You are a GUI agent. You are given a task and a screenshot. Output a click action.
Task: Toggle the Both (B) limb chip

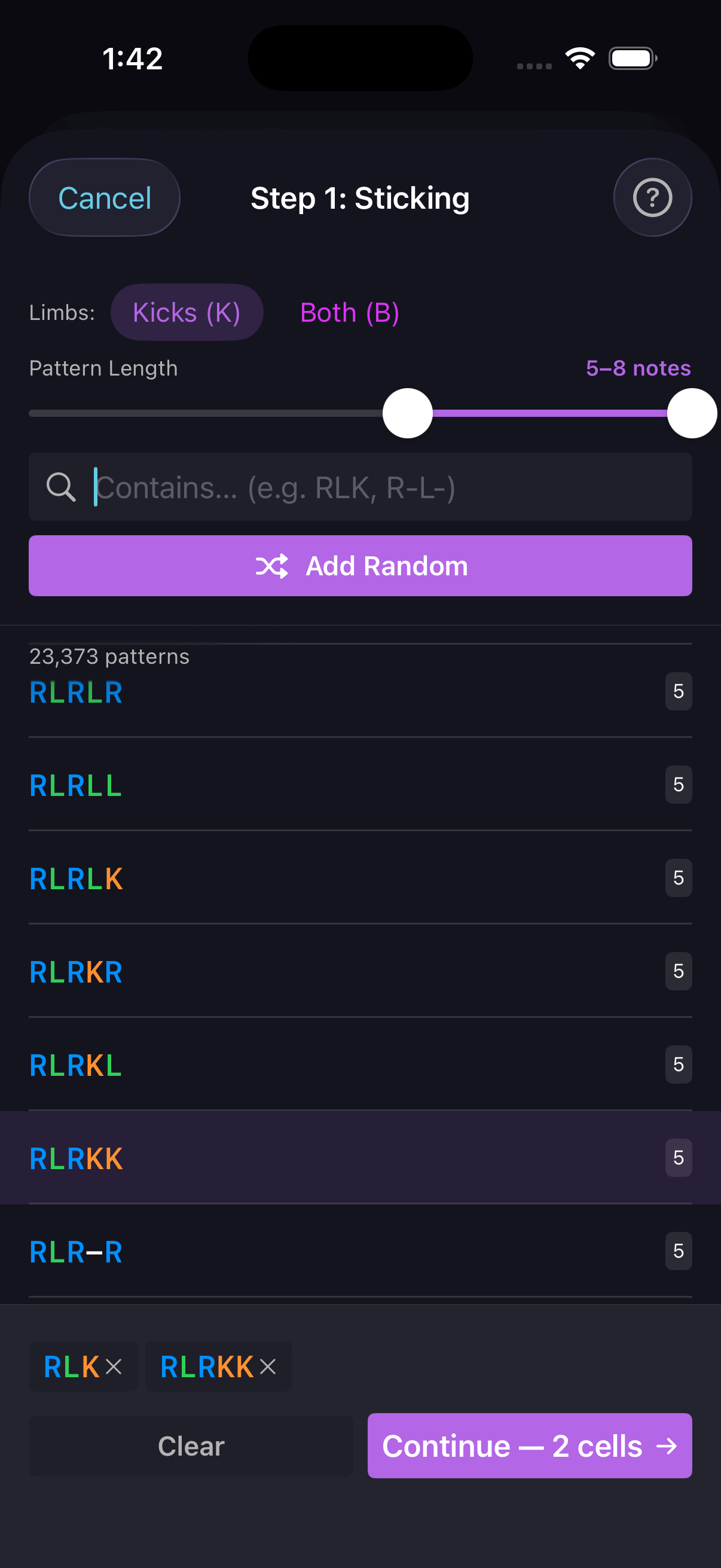(x=349, y=312)
